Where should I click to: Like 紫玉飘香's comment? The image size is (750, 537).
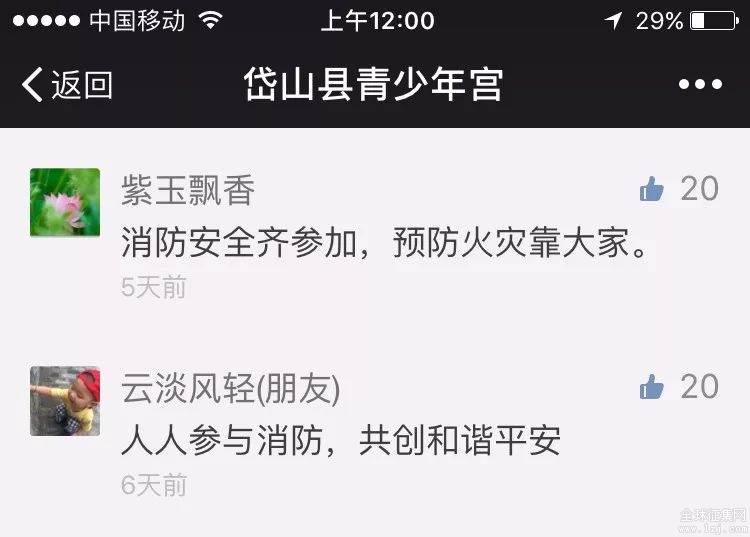click(653, 188)
